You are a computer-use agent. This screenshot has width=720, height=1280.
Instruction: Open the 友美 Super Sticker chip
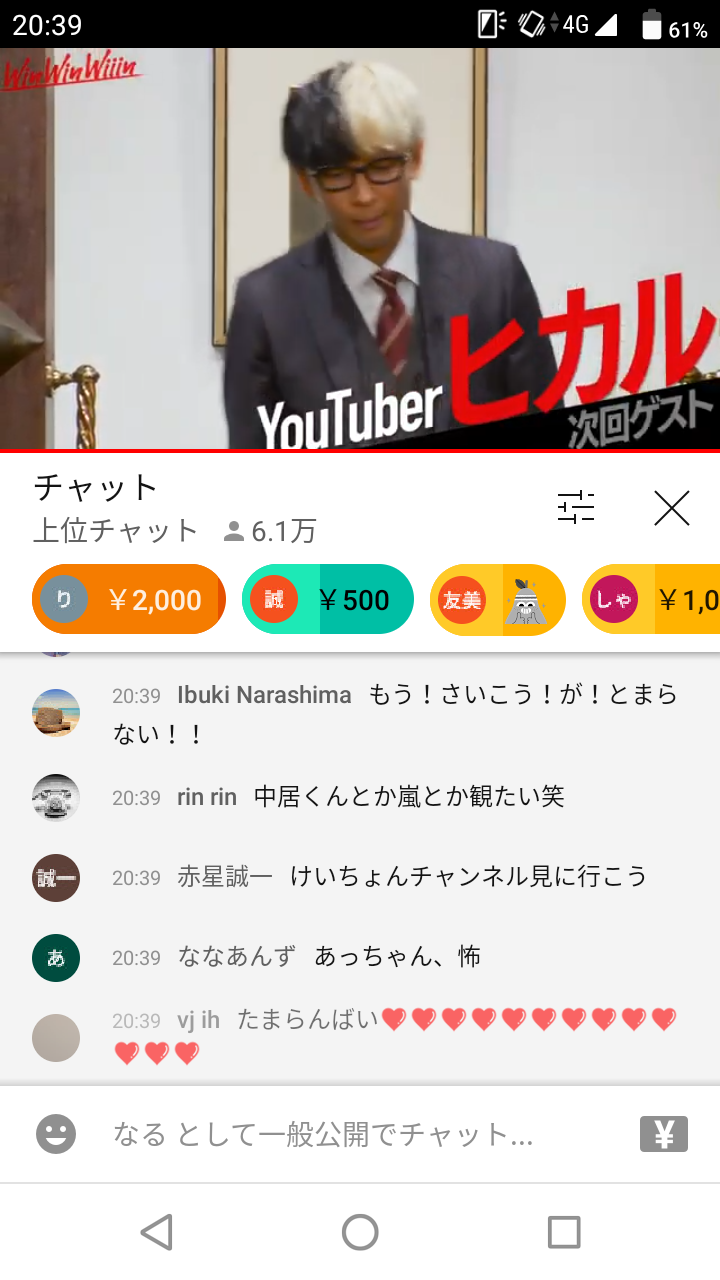498,599
